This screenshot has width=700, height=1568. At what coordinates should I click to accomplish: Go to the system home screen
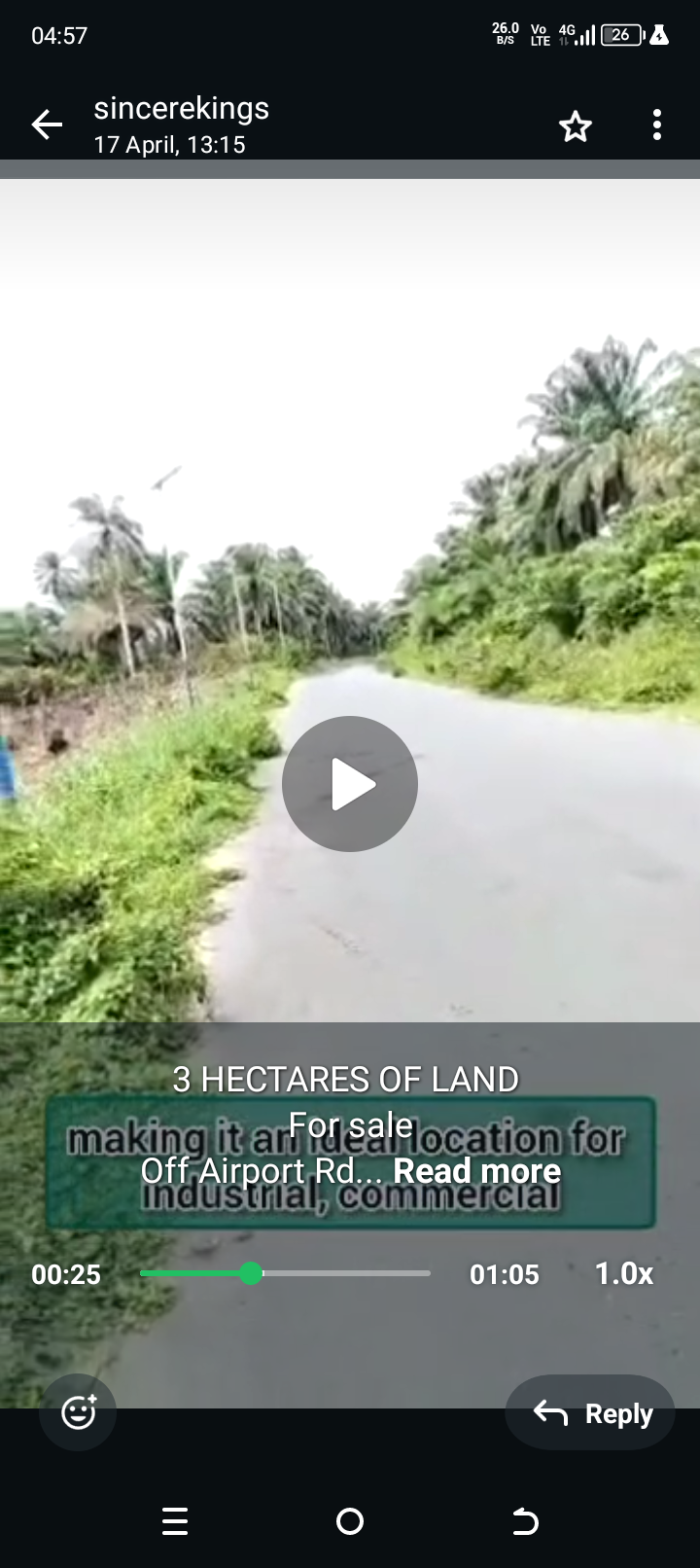pyautogui.click(x=350, y=1521)
